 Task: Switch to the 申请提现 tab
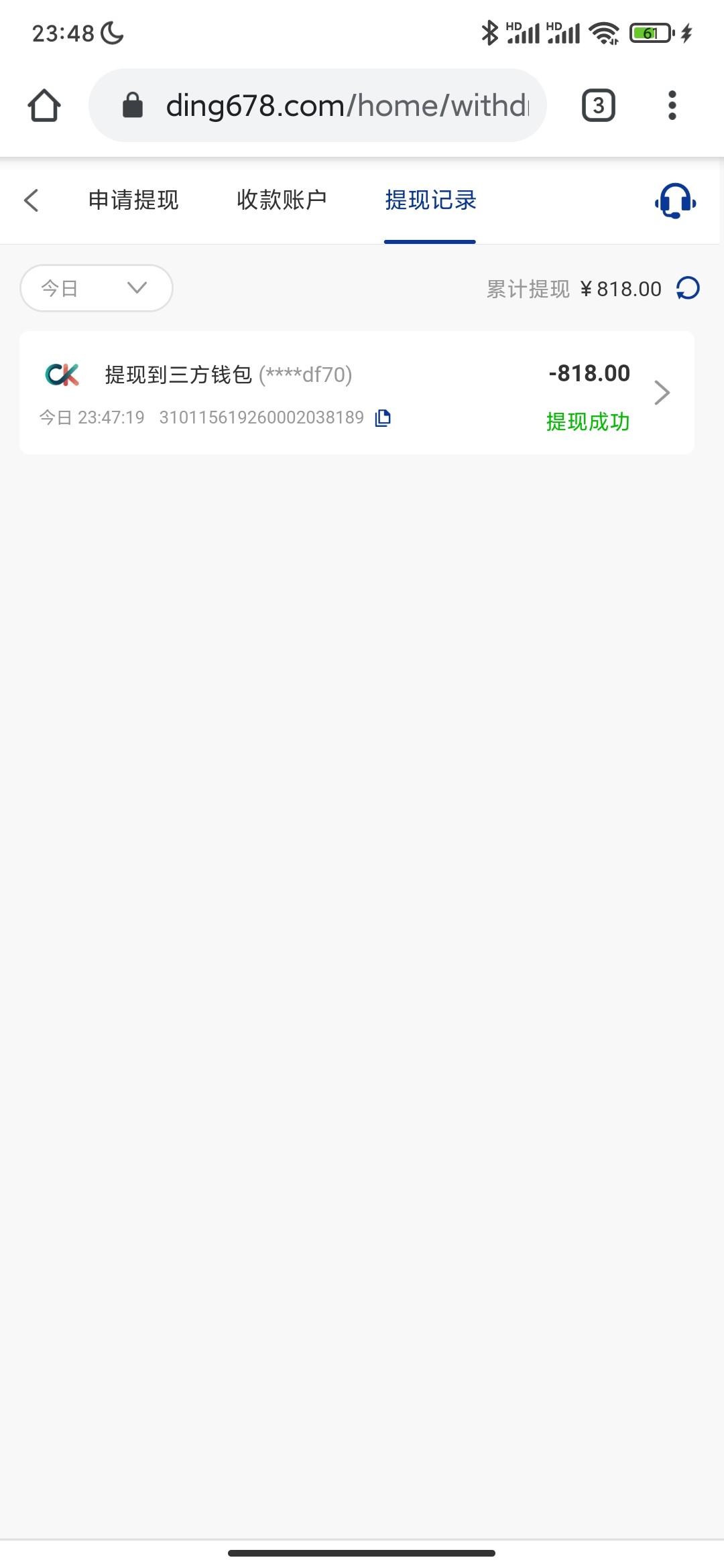tap(133, 200)
